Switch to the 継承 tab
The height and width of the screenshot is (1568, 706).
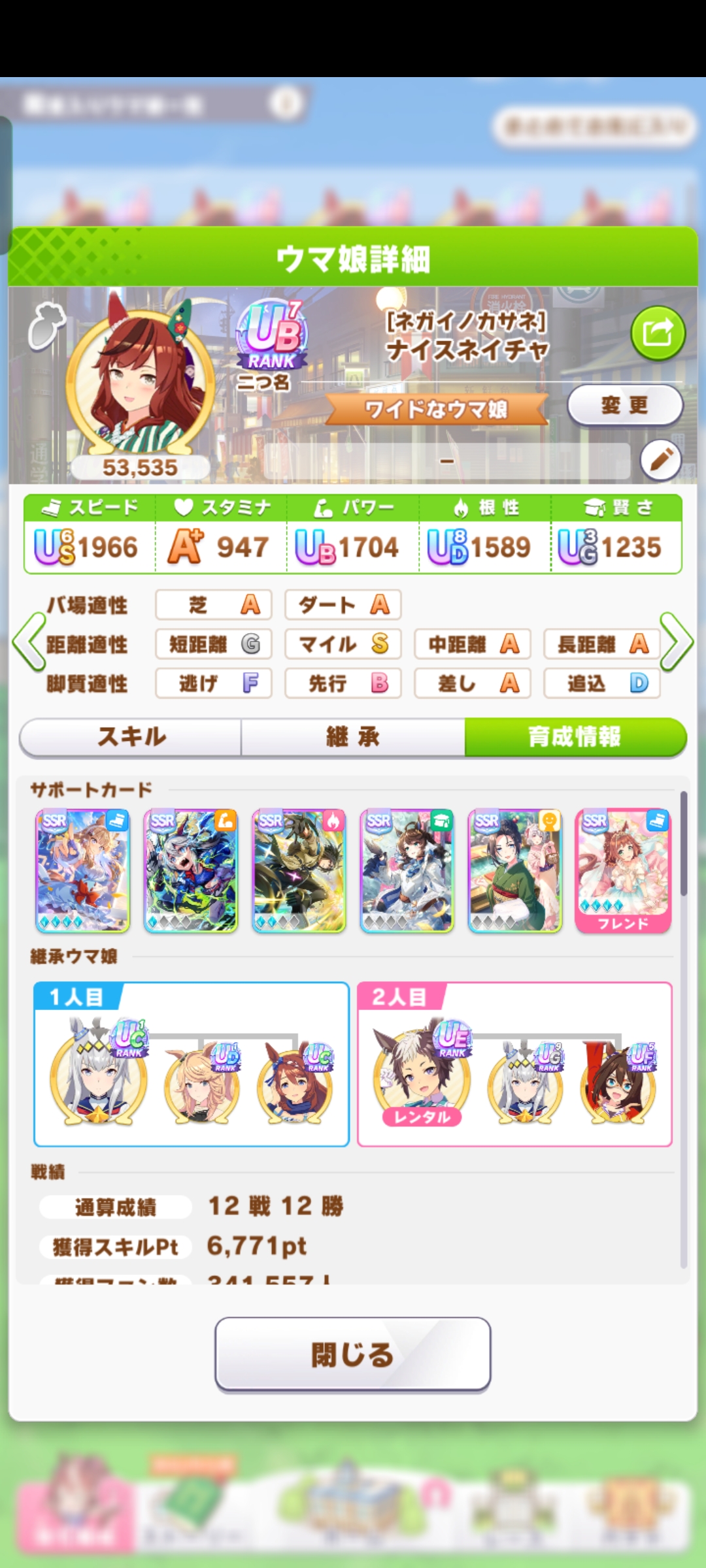(x=353, y=737)
